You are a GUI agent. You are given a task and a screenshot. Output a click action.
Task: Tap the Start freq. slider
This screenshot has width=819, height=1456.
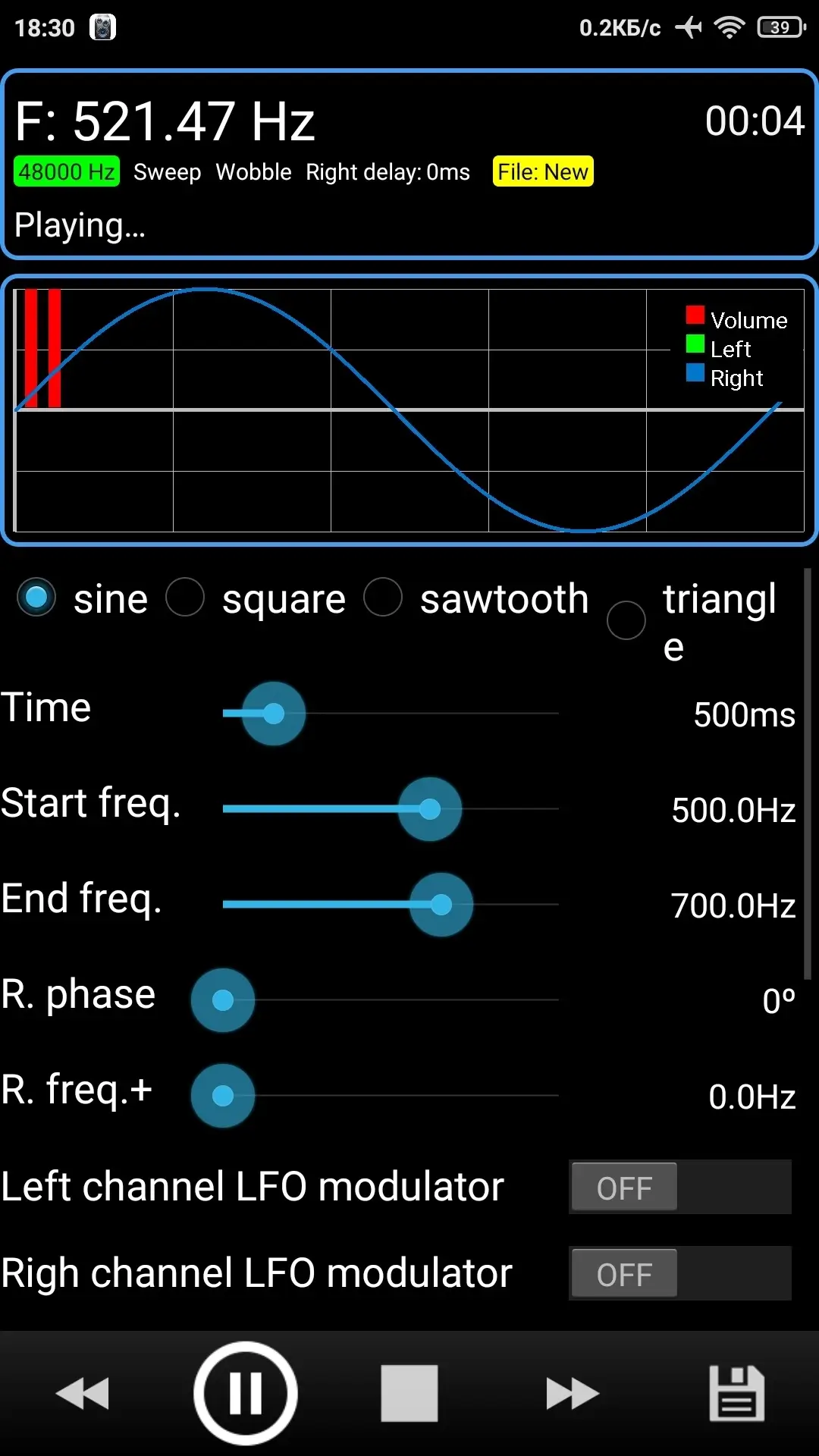coord(391,809)
